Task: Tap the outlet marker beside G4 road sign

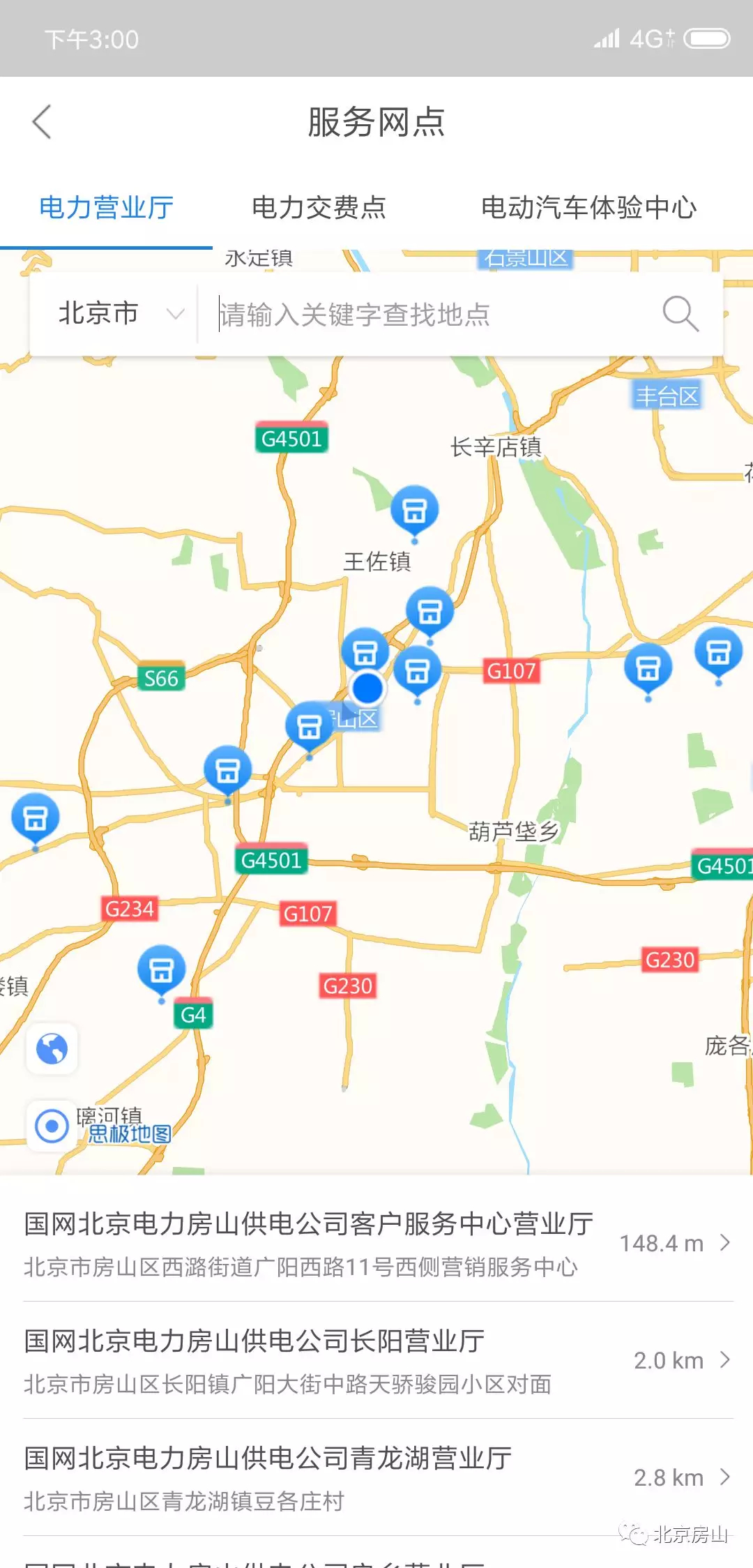Action: (x=162, y=971)
